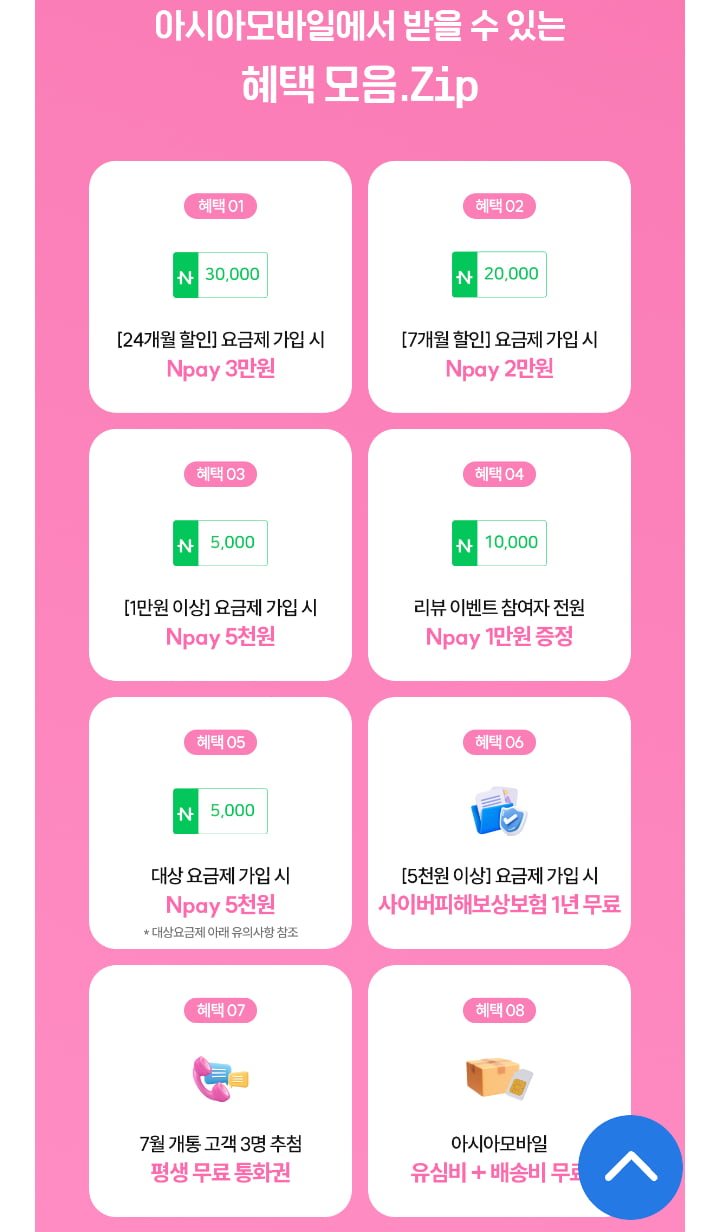Tap the blue scroll-to-top arrow button
This screenshot has height=1232, width=720.
coord(630,1167)
